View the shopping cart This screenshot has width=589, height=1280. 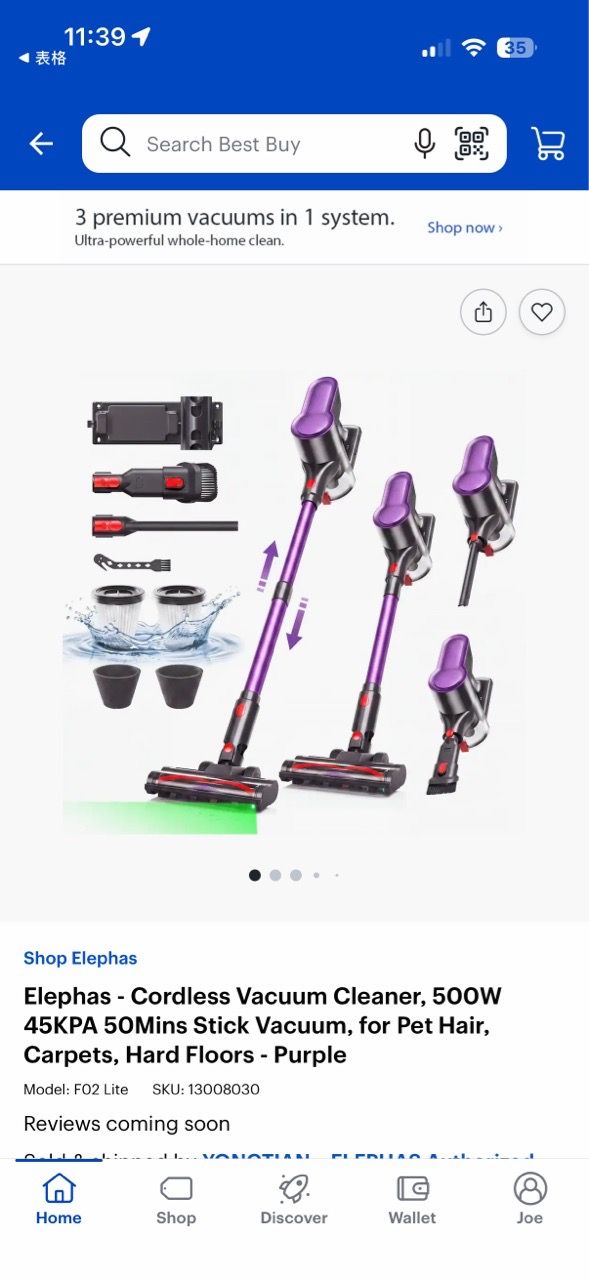coord(548,144)
